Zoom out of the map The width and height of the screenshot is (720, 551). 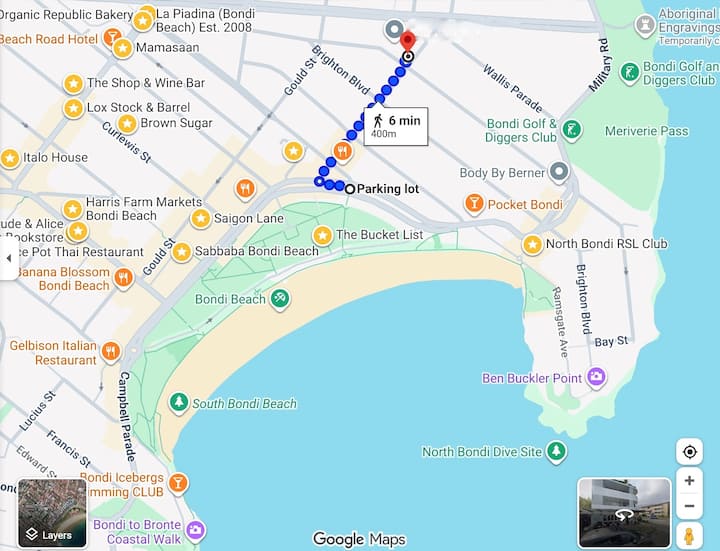pyautogui.click(x=689, y=507)
